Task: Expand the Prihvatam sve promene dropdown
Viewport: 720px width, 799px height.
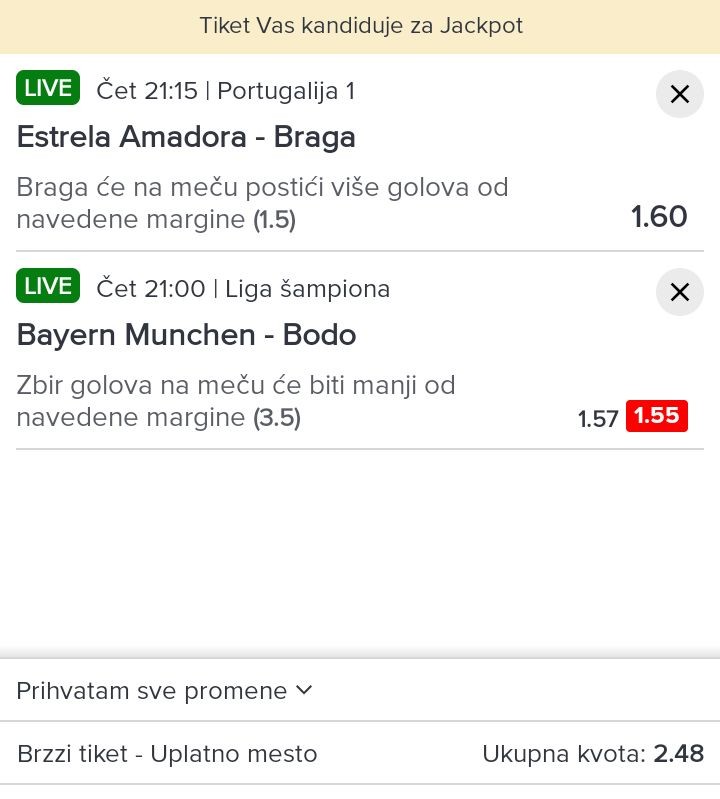Action: click(x=164, y=690)
